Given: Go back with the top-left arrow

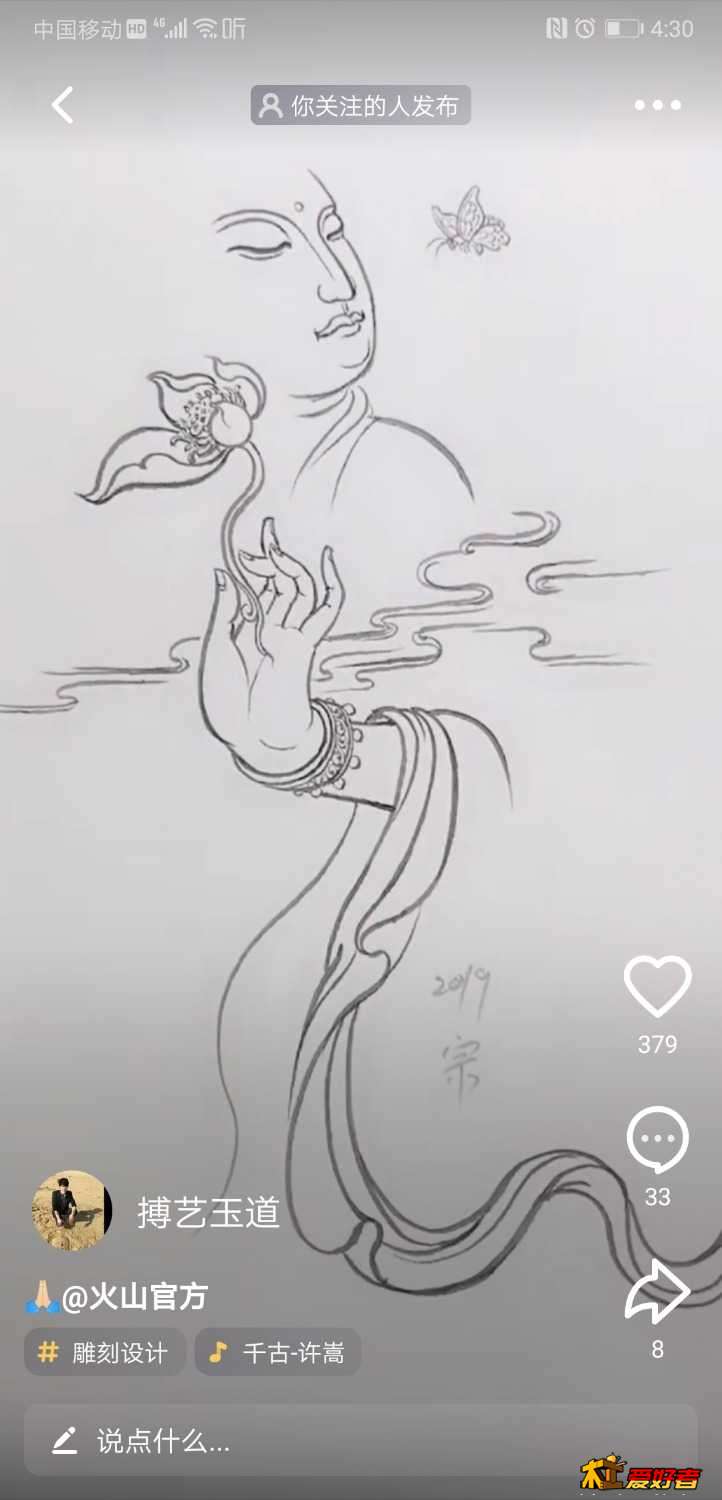Looking at the screenshot, I should pos(63,105).
